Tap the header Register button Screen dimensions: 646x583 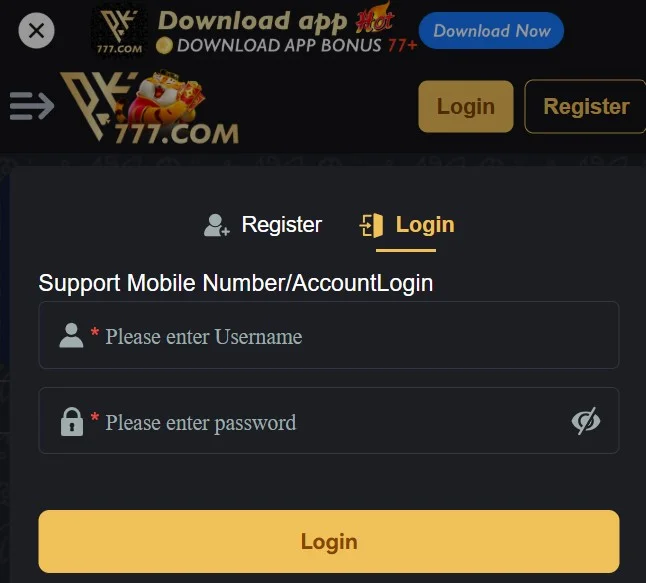tap(585, 106)
